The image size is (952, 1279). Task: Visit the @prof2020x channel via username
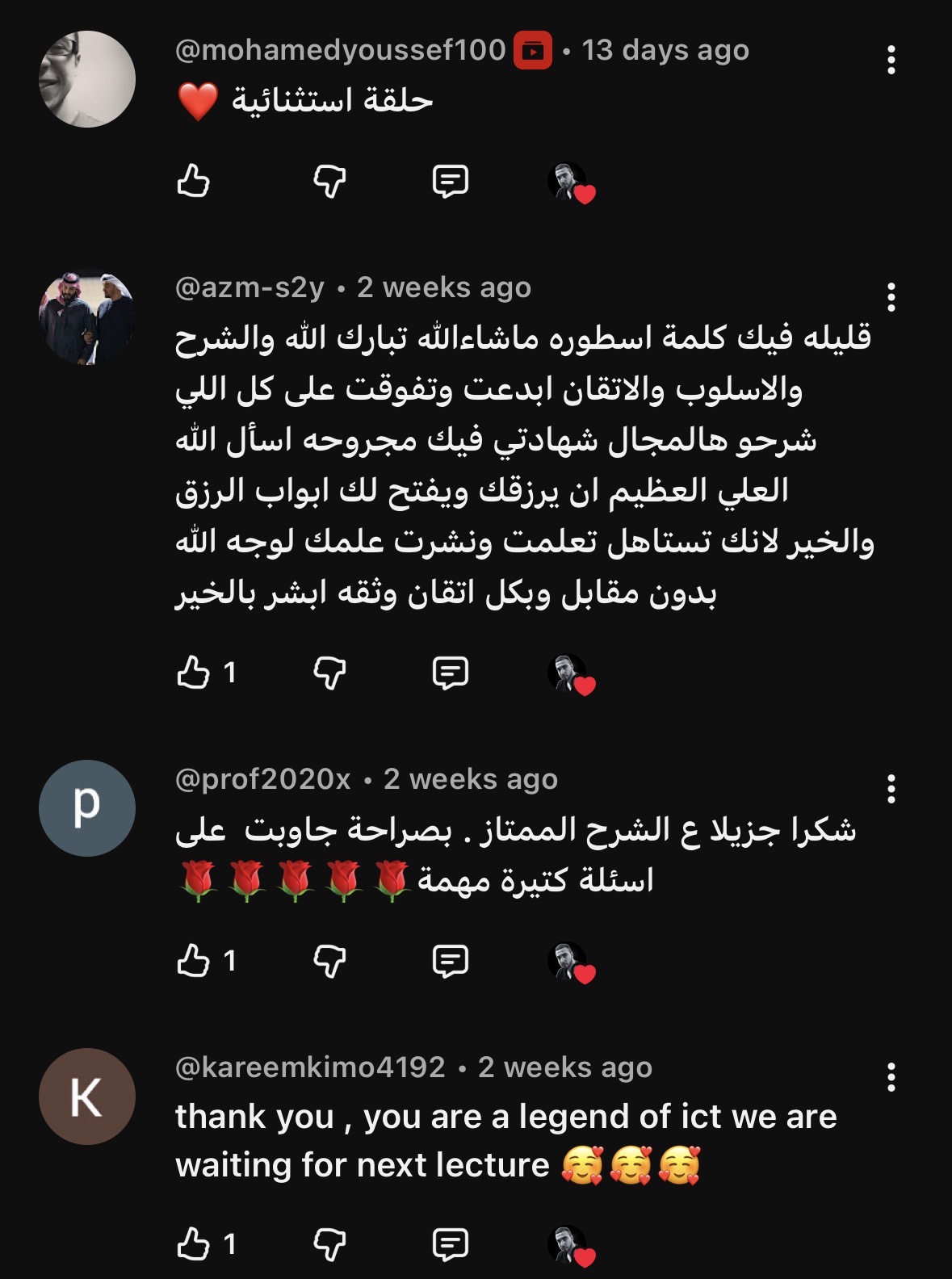tap(263, 779)
